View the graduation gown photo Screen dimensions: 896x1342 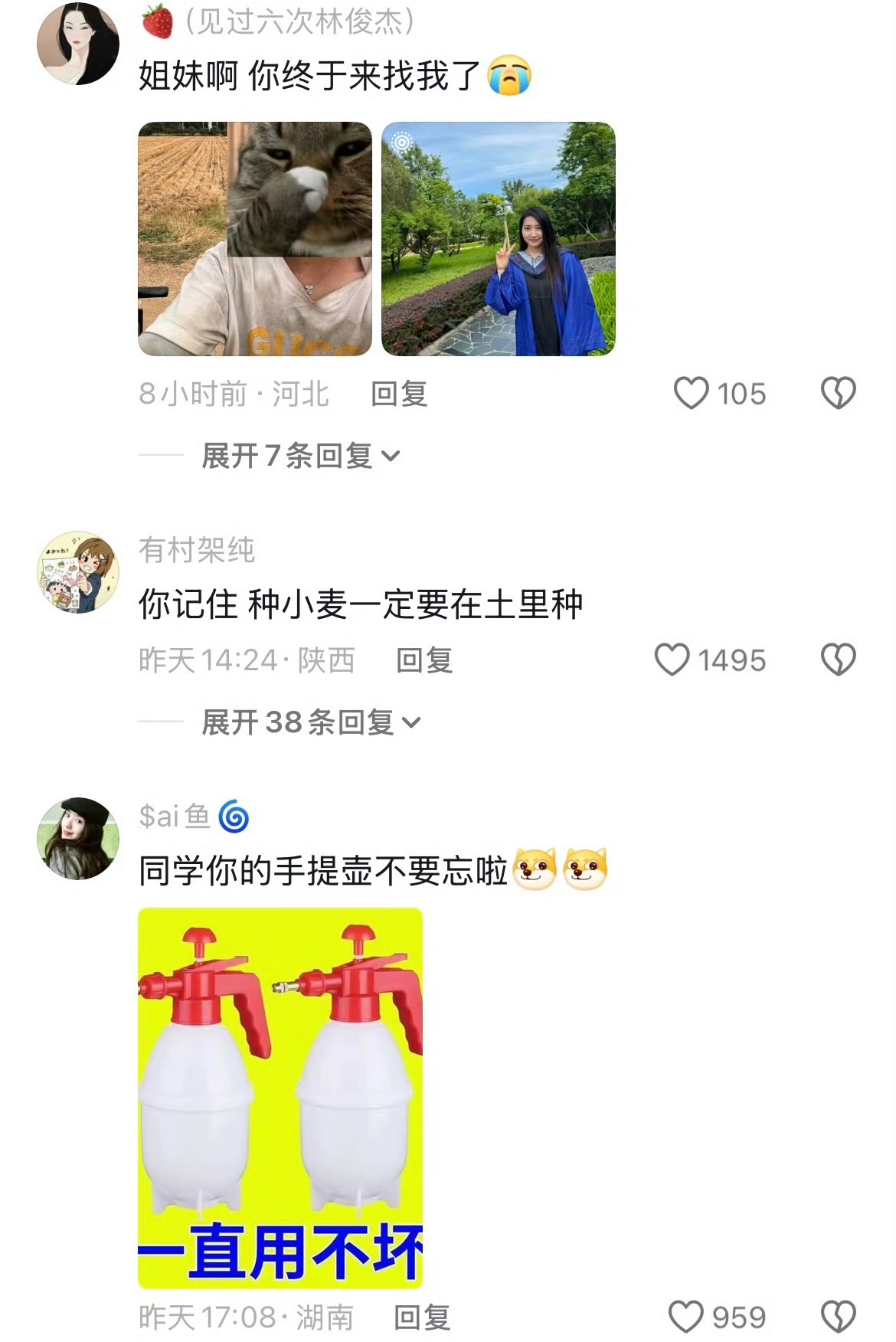(498, 239)
